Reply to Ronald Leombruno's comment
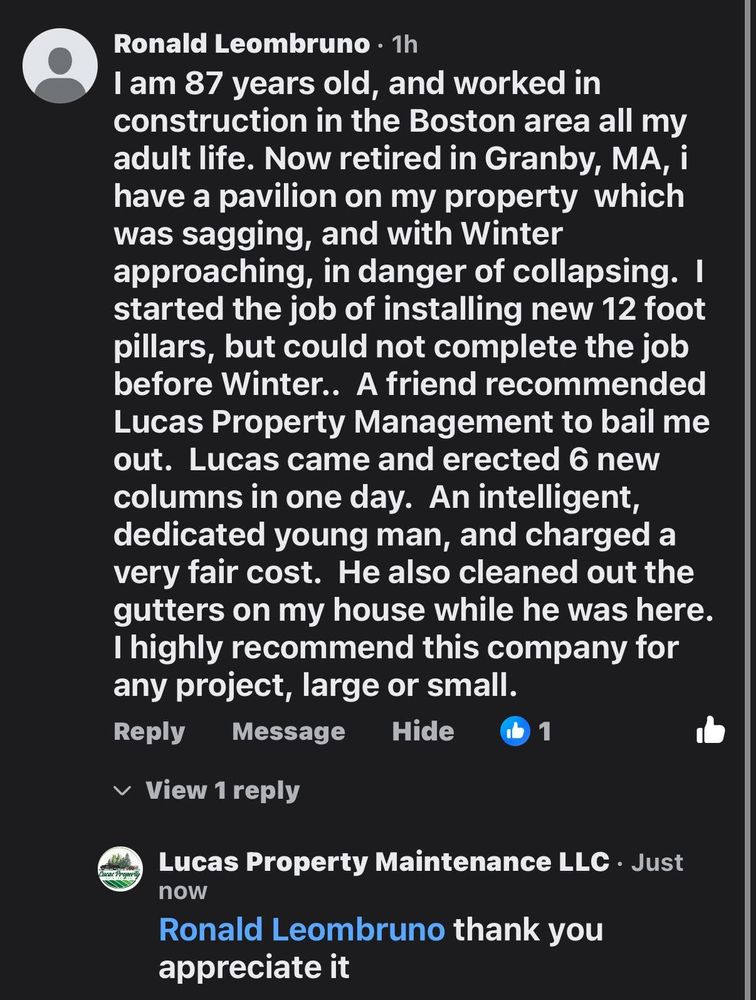The image size is (756, 1000). [149, 732]
